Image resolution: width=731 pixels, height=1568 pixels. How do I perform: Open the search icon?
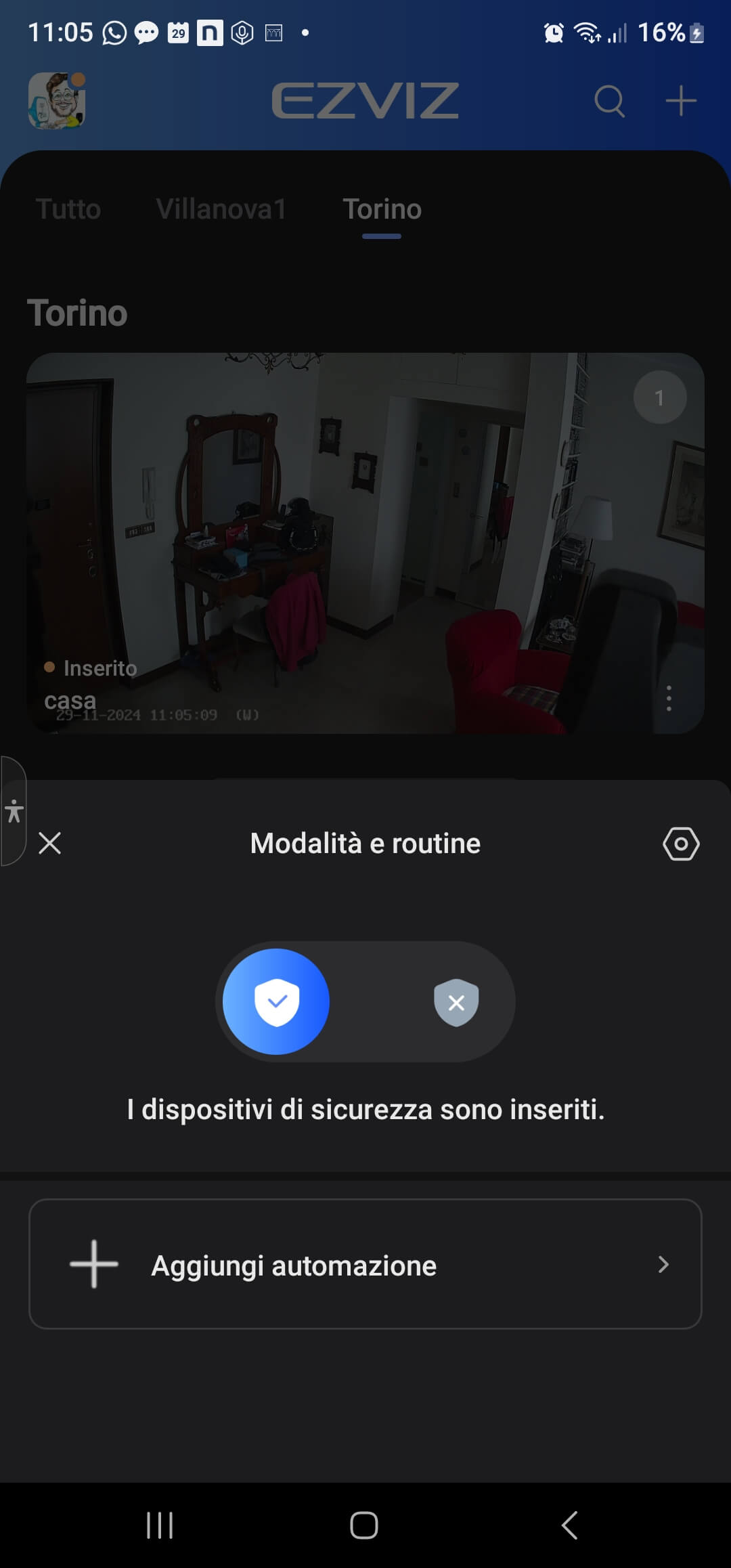[x=609, y=102]
